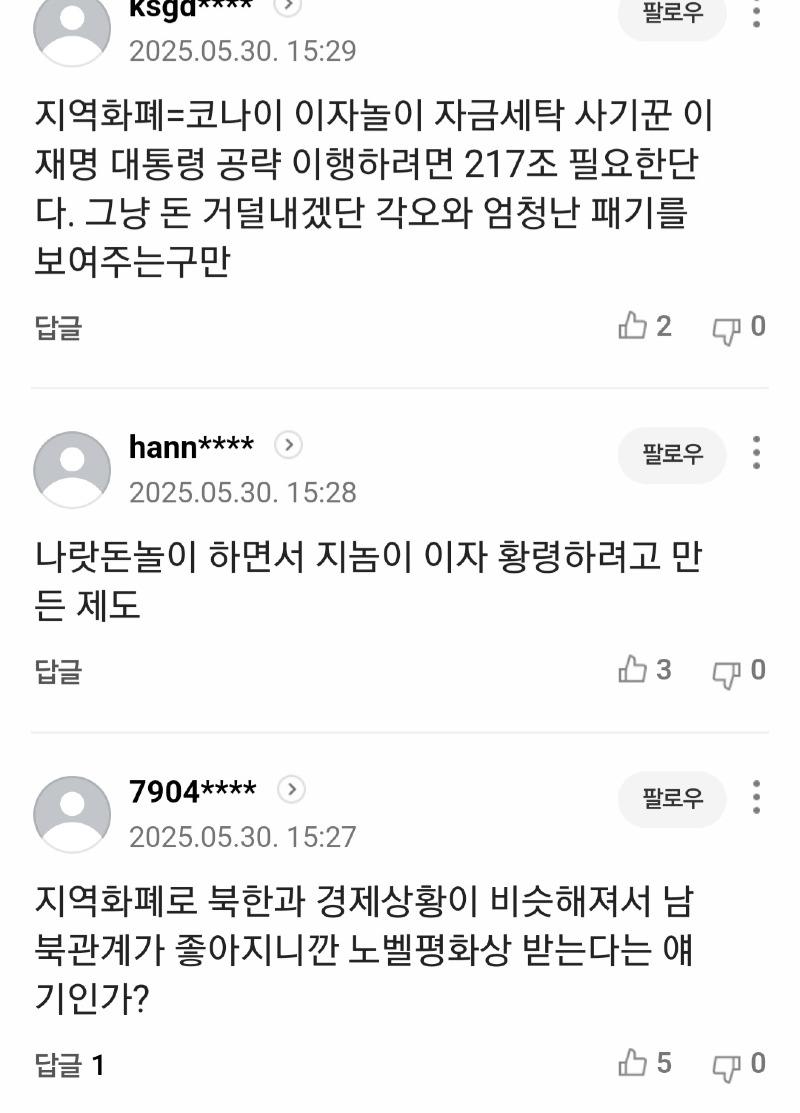
Task: Open ksgd****'s profile picture
Action: pos(71,26)
